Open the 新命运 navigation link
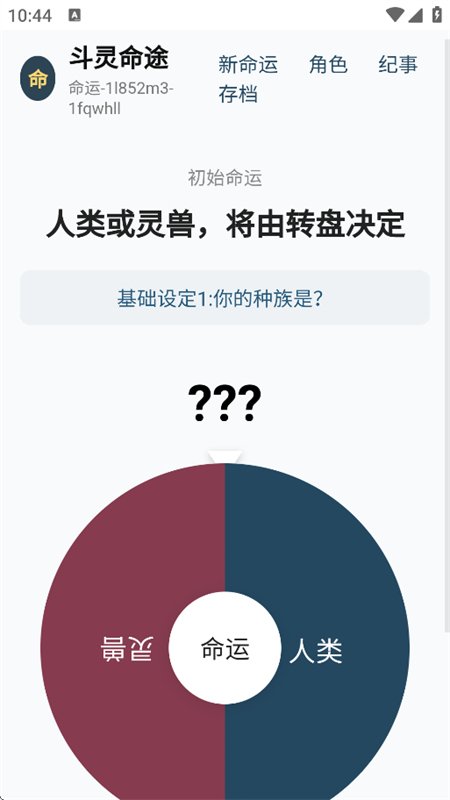Screen dimensions: 450x800 pyautogui.click(x=248, y=65)
